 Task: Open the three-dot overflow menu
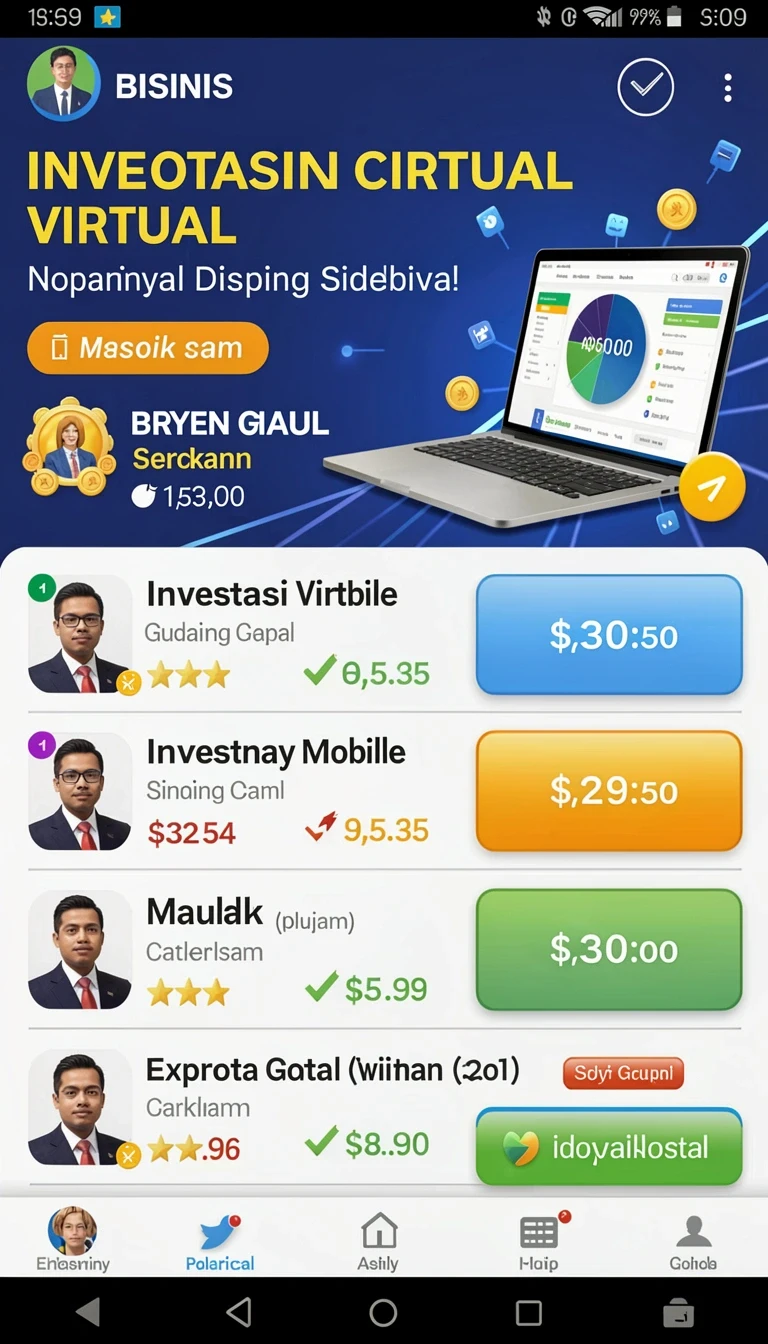728,88
